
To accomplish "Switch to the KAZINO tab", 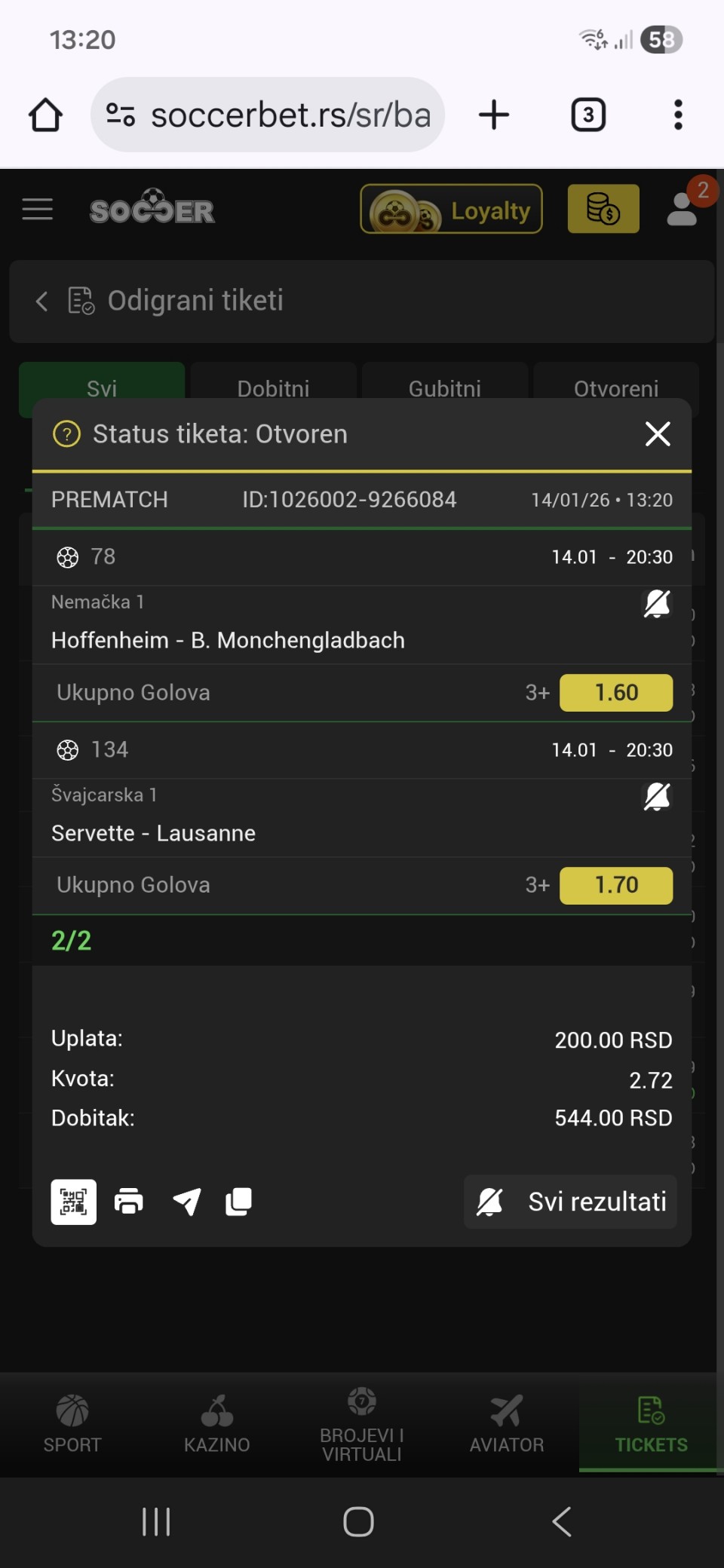I will pyautogui.click(x=217, y=1423).
